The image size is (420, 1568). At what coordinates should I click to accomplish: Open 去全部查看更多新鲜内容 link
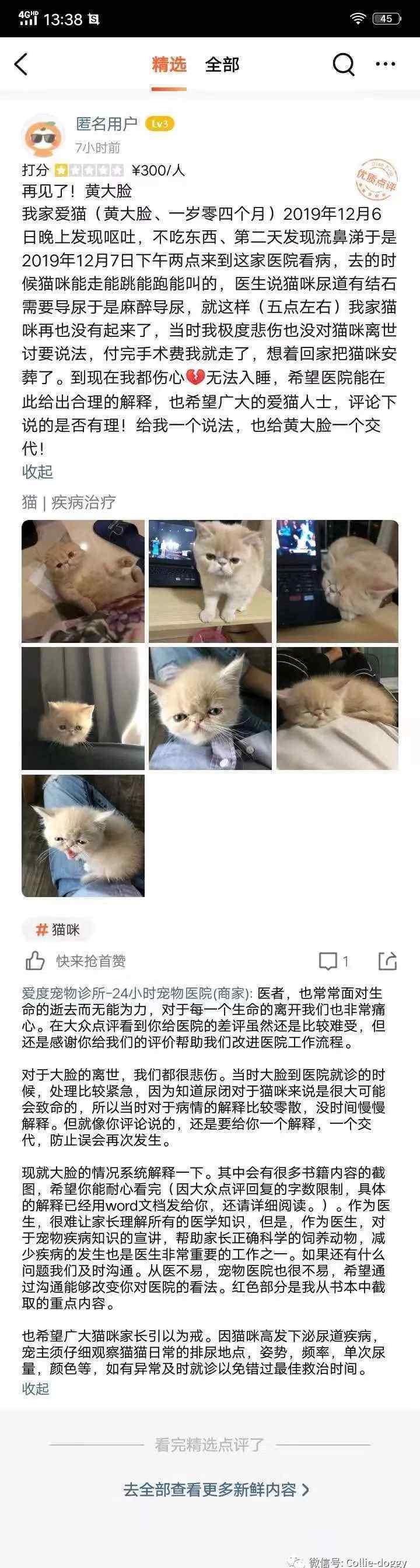point(216,1489)
